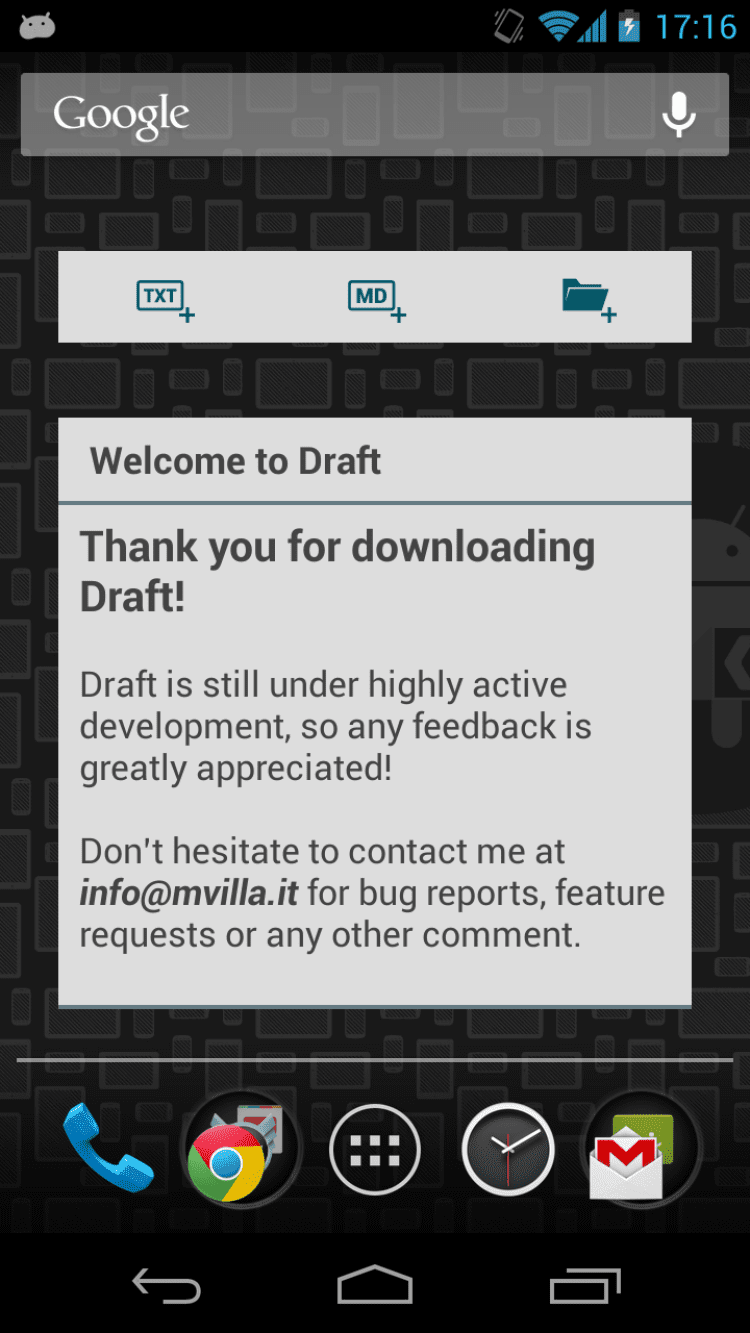Open the Phone dialer app
This screenshot has width=750, height=1333.
(x=108, y=1148)
